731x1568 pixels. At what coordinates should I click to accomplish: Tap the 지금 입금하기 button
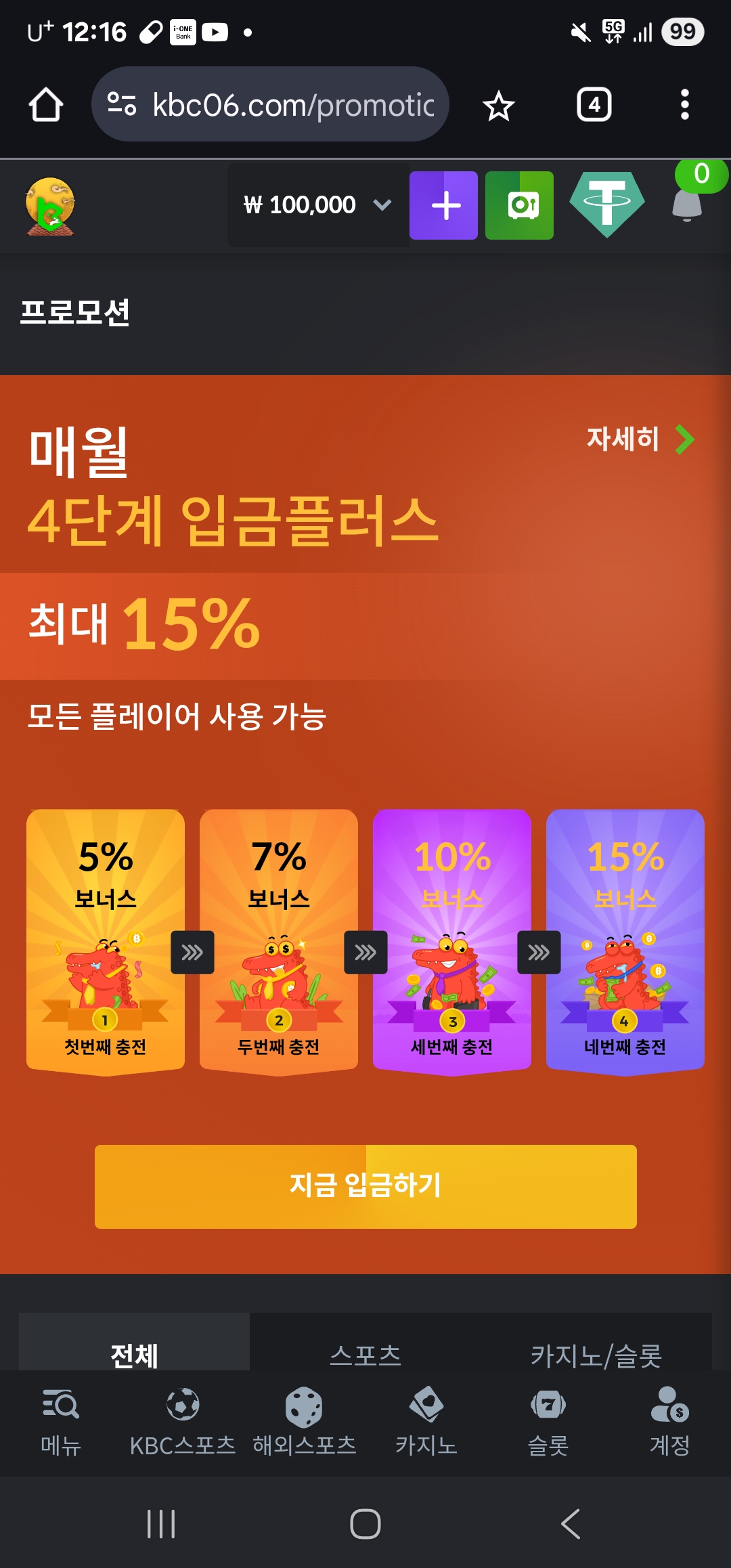pyautogui.click(x=365, y=1186)
